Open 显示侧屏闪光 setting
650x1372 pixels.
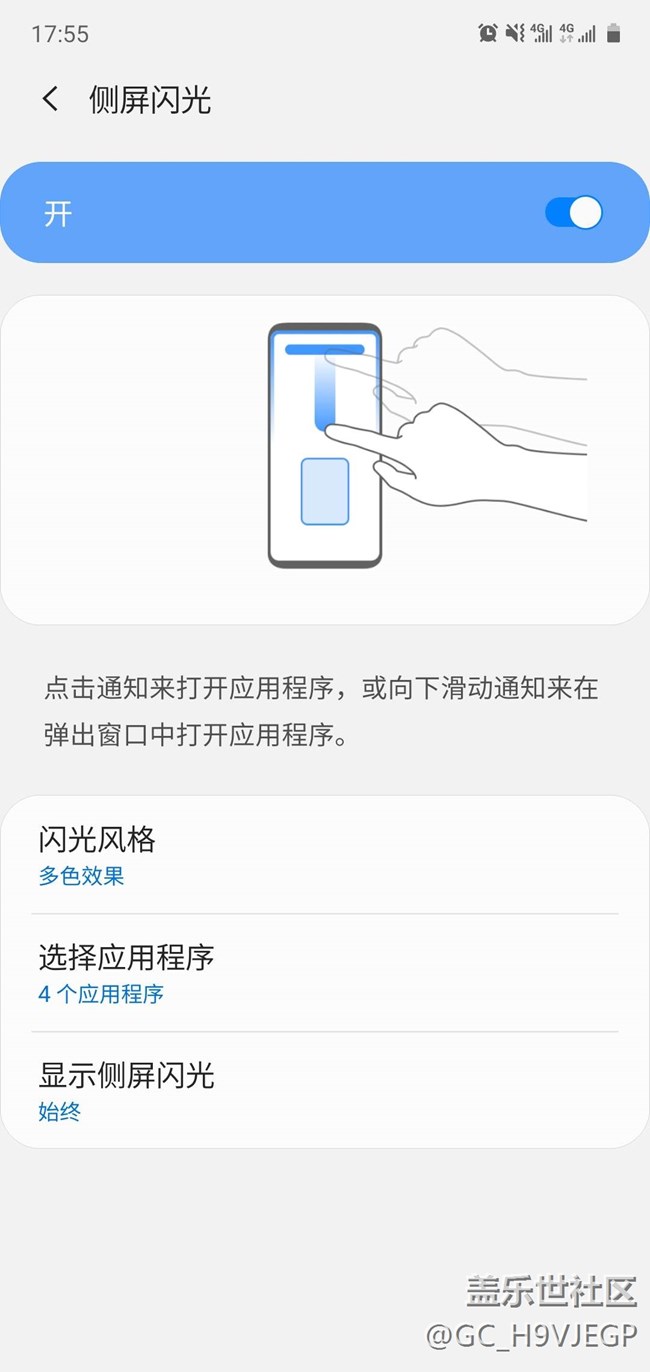tap(325, 1090)
